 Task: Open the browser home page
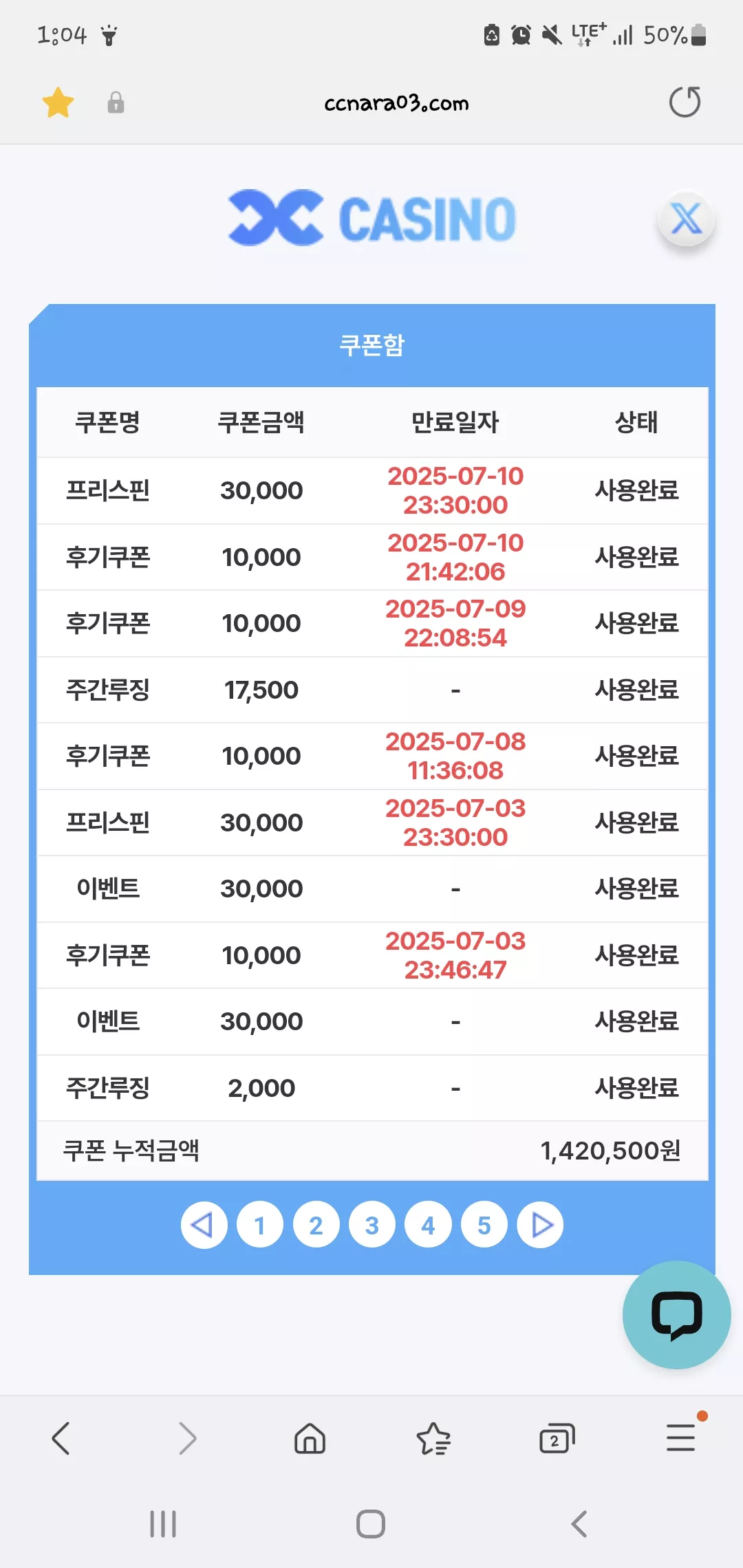point(310,1438)
